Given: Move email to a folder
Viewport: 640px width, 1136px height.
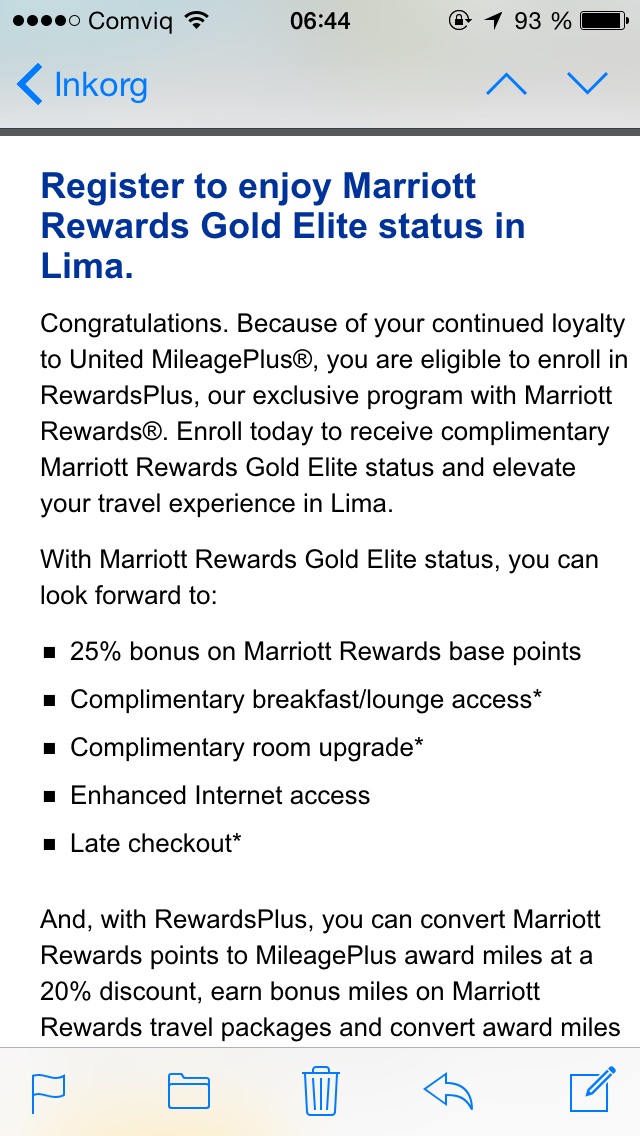Looking at the screenshot, I should click(x=188, y=1091).
